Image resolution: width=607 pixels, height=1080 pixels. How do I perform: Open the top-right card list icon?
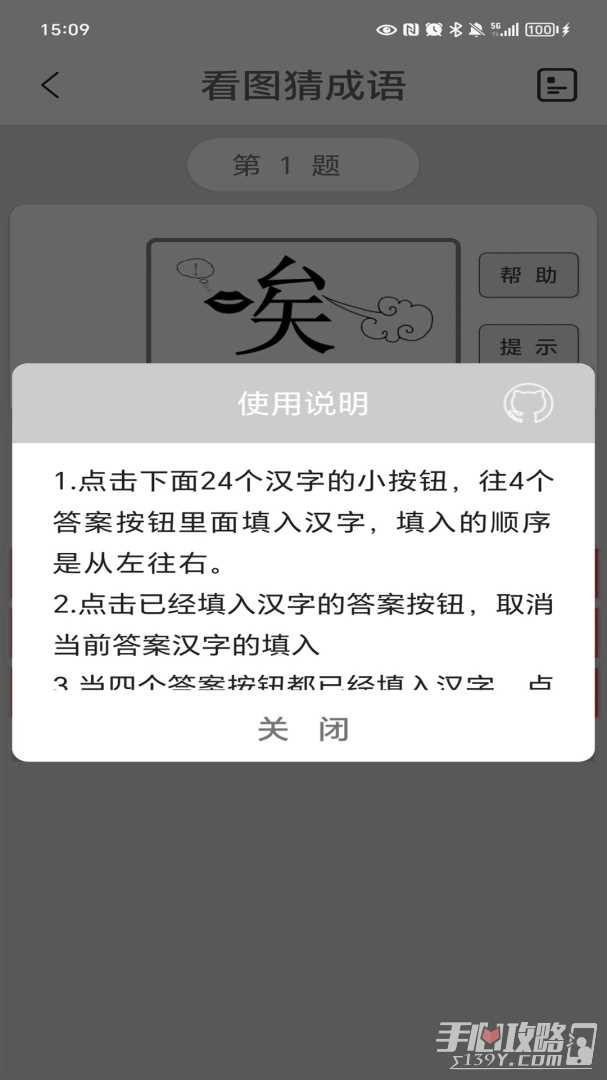pos(557,85)
